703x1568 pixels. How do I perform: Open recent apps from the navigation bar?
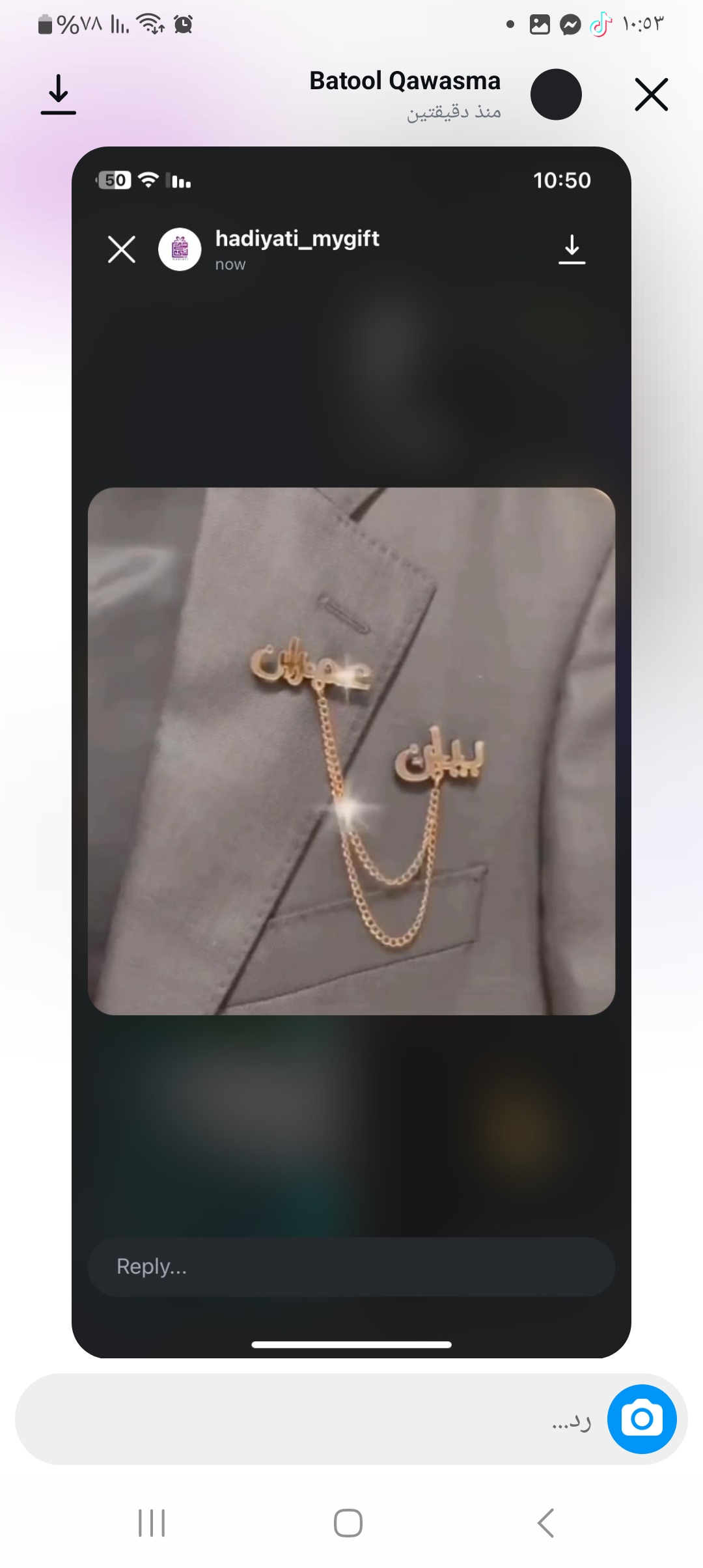(152, 1522)
